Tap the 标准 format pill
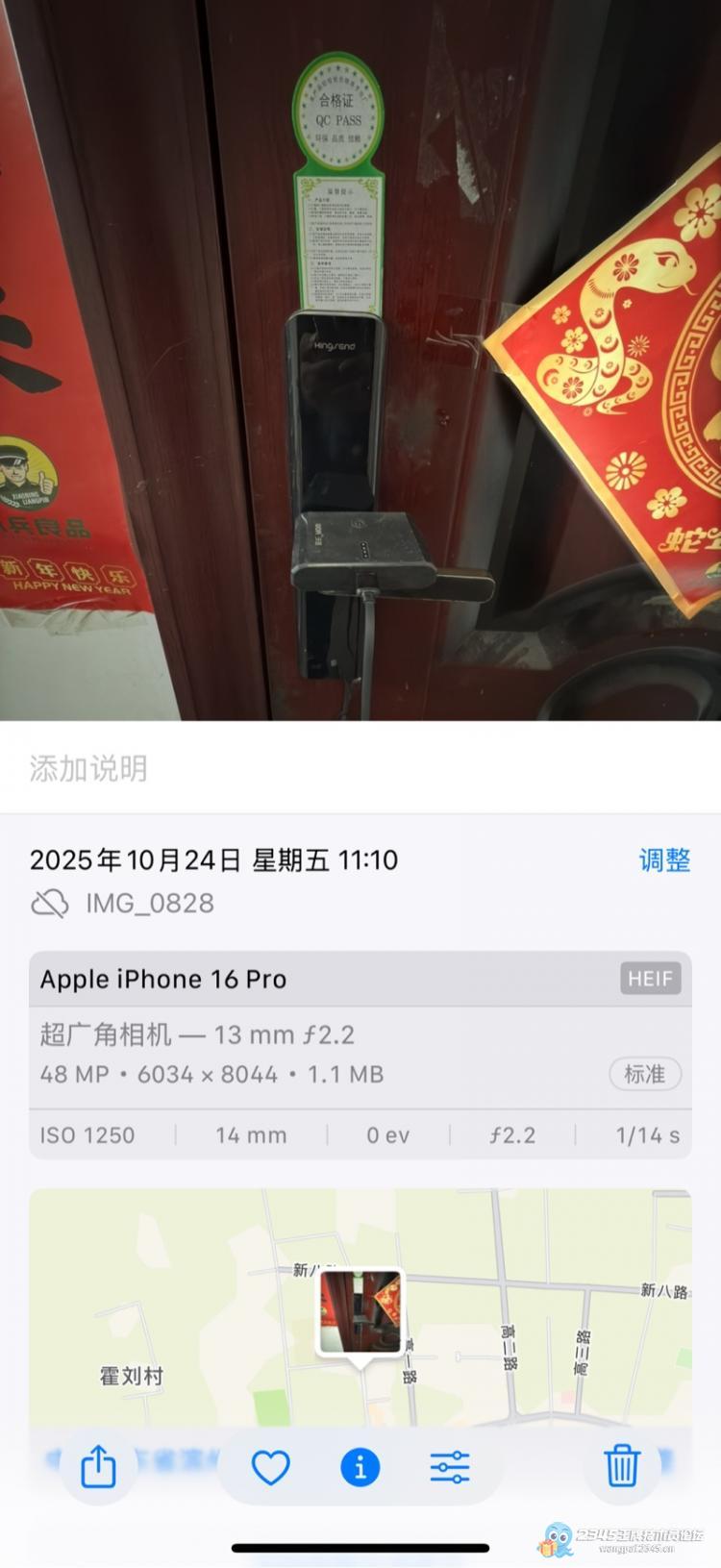The height and width of the screenshot is (1568, 721). (x=645, y=1074)
